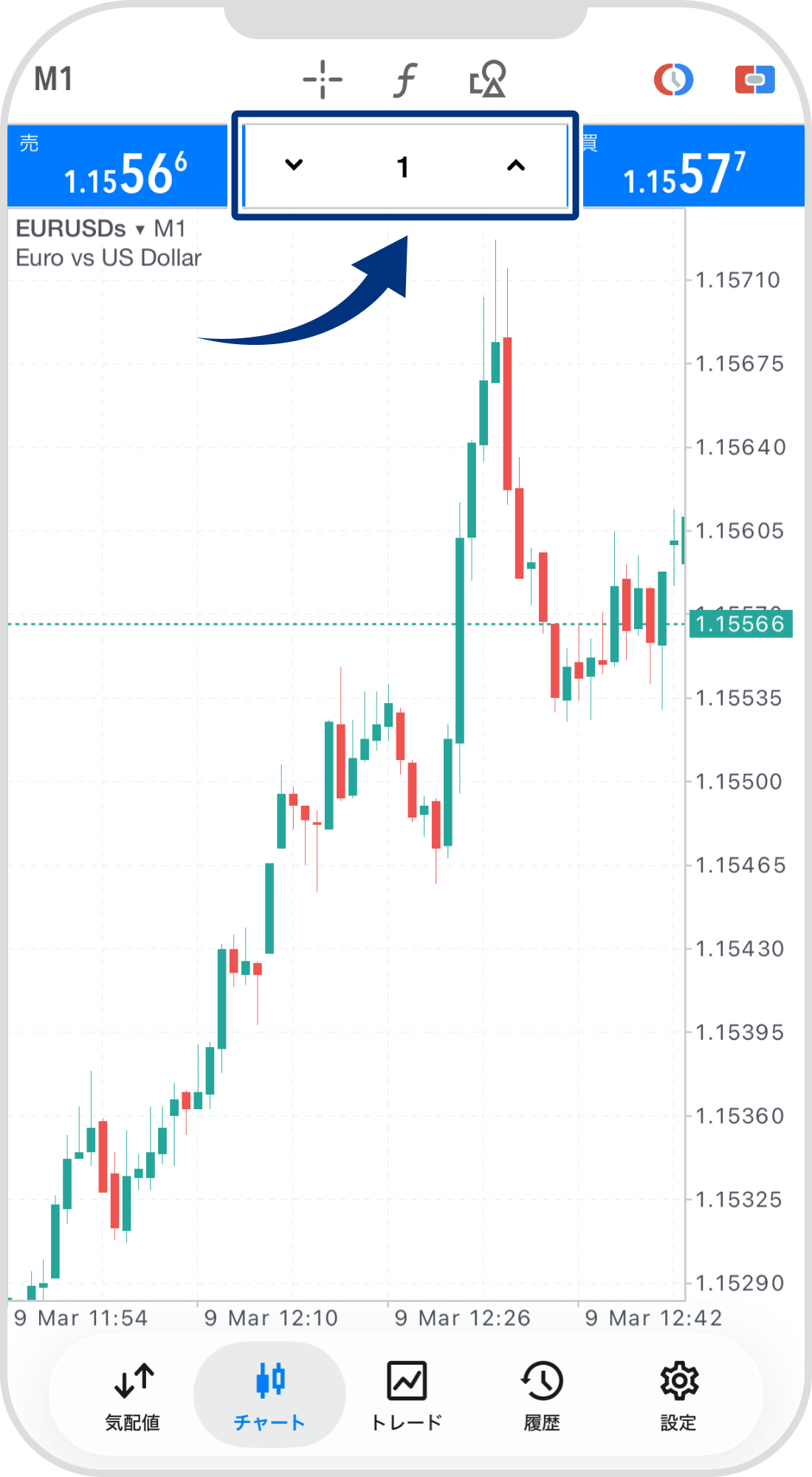Activate the crosshair tool
The image size is (812, 1477).
[x=323, y=79]
